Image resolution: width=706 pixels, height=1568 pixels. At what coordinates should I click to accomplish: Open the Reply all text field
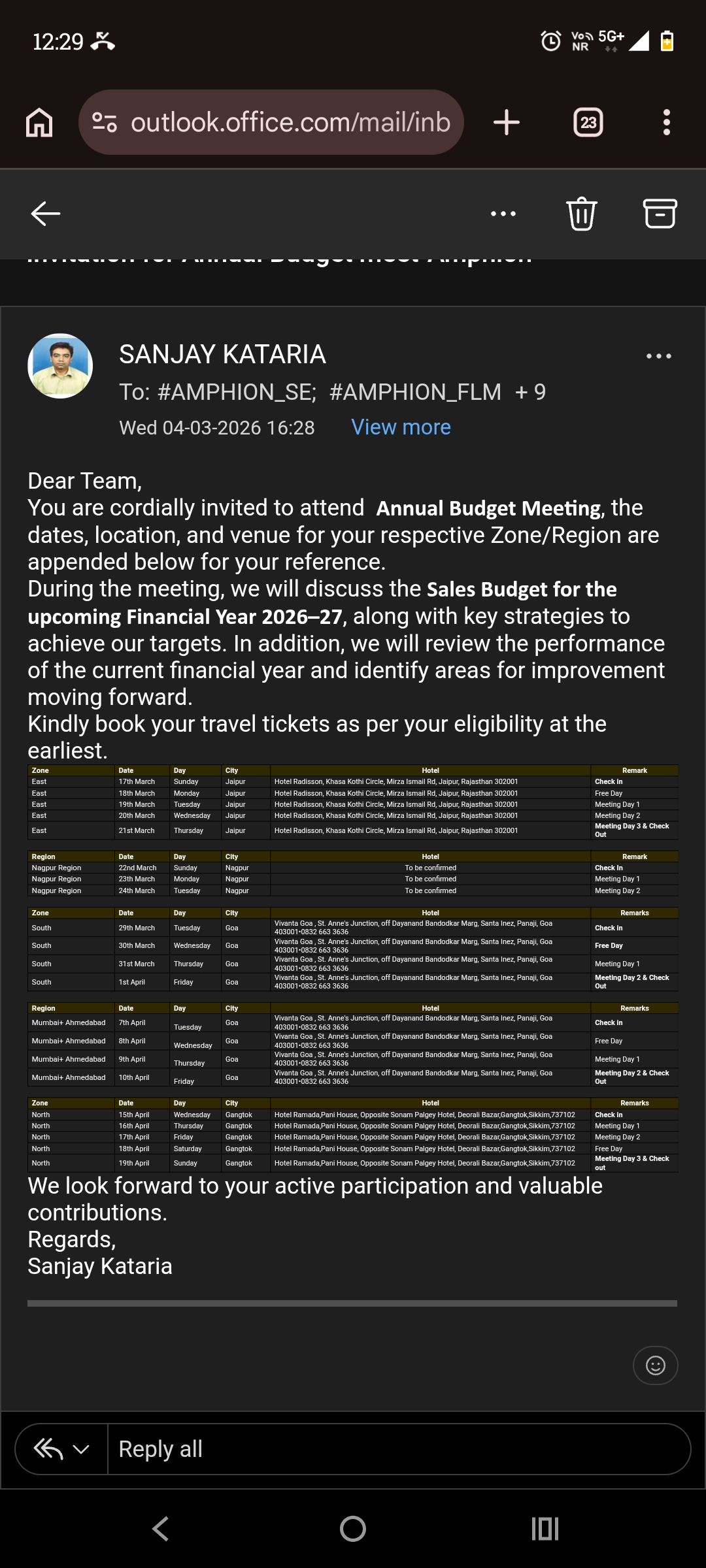[392, 1449]
